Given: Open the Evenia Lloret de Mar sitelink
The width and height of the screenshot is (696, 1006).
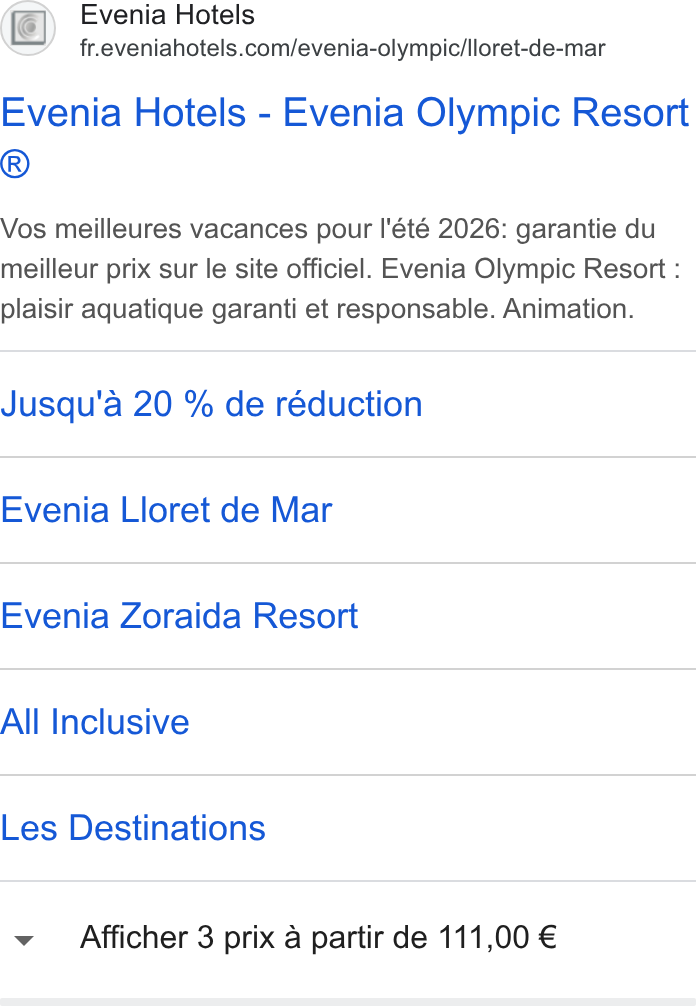Looking at the screenshot, I should [166, 510].
